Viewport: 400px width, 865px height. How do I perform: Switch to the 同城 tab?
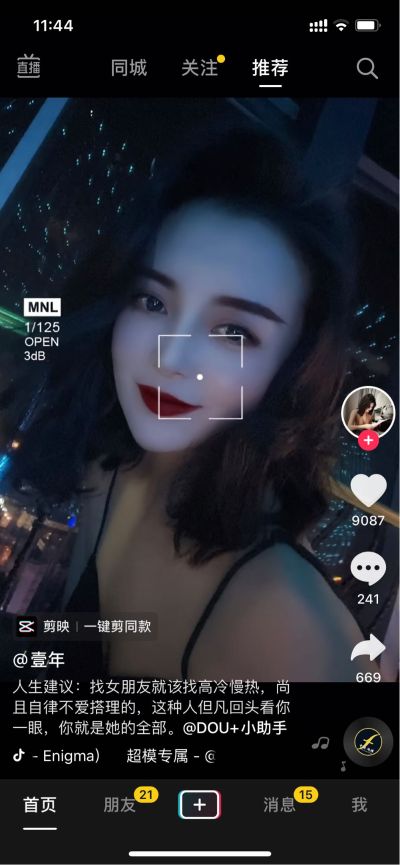pyautogui.click(x=129, y=68)
